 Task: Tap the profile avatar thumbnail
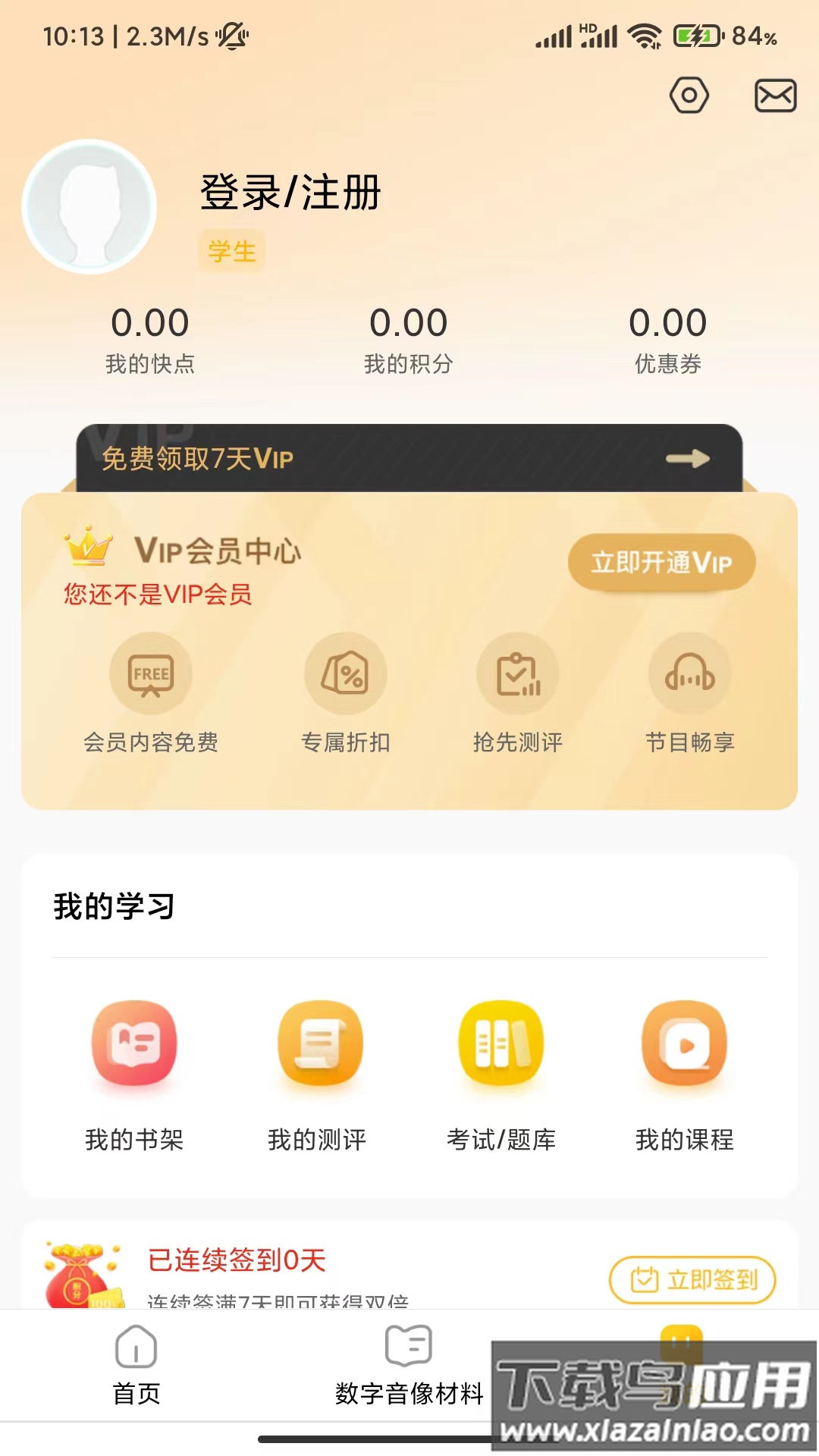point(90,206)
